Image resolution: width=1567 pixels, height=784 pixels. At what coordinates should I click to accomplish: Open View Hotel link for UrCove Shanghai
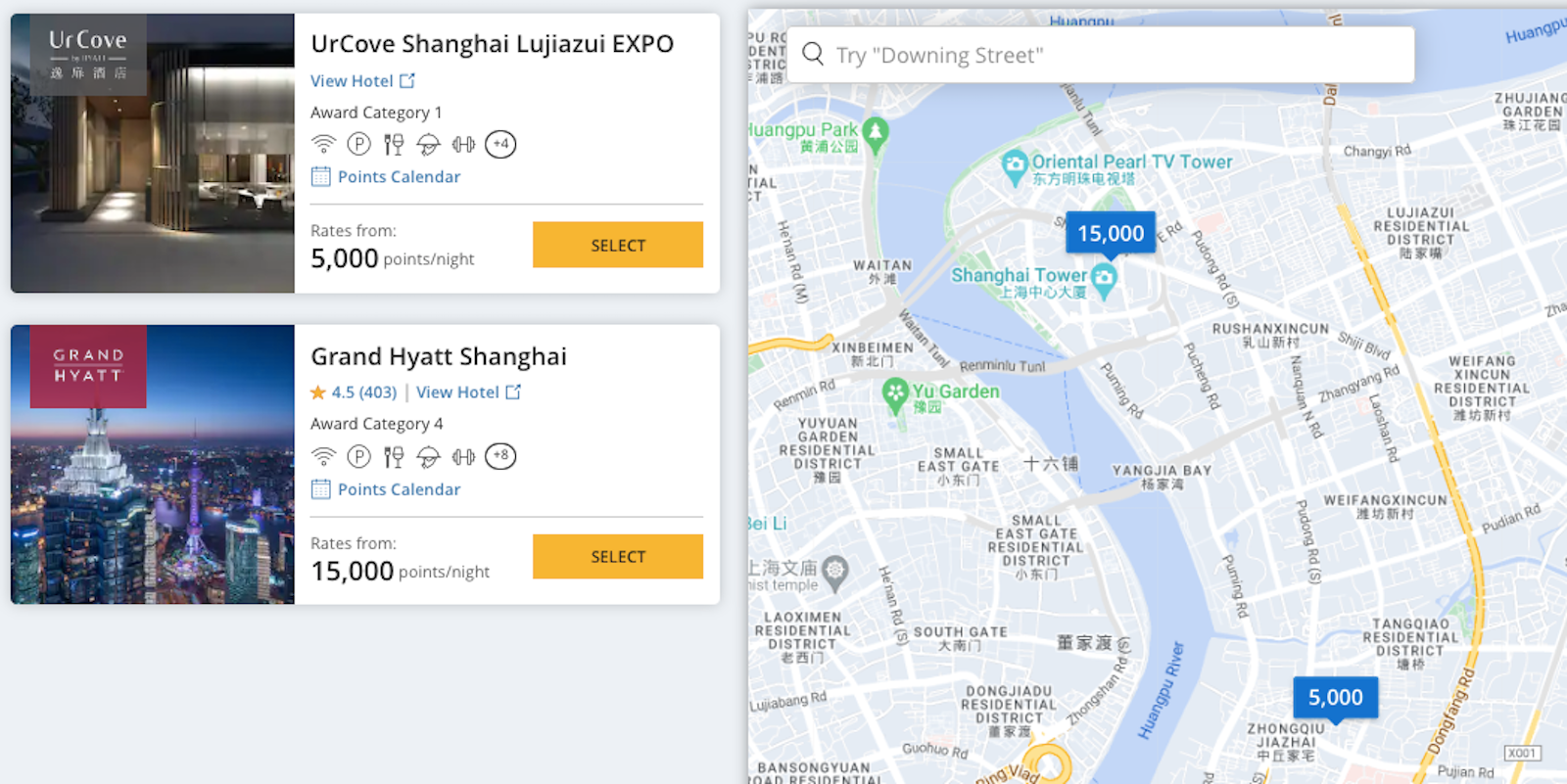[362, 81]
